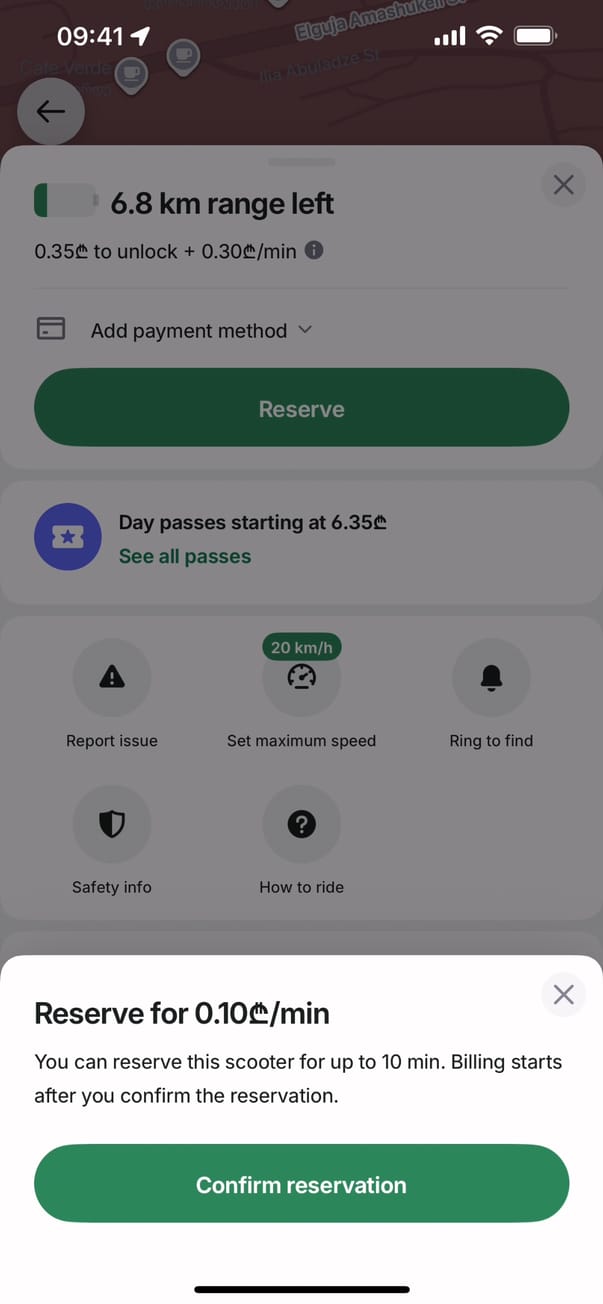
Task: Open See all passes link
Action: (x=185, y=556)
